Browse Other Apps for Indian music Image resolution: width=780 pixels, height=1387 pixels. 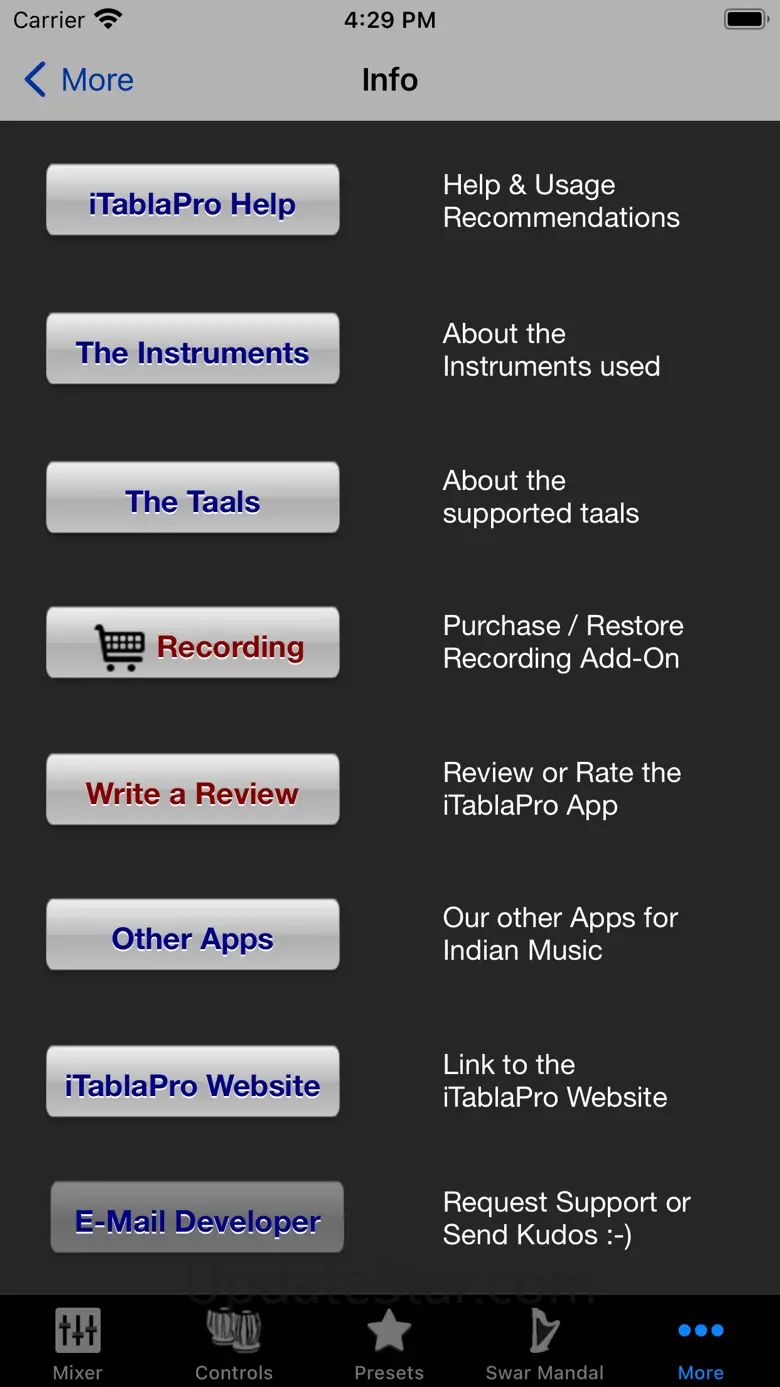pos(193,935)
